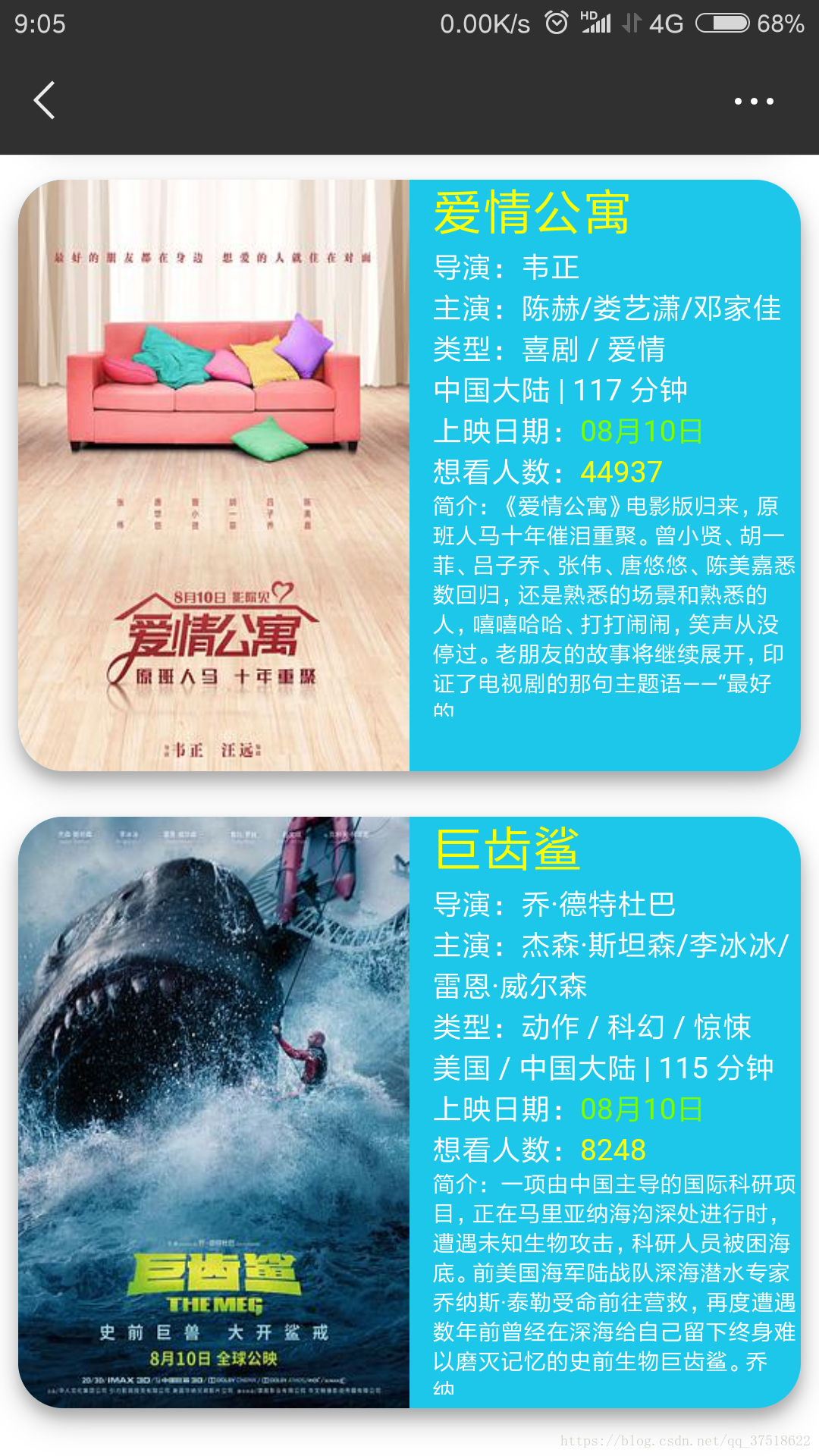The width and height of the screenshot is (819, 1456).
Task: Open the 爱情公寓 movie card
Action: [409, 475]
